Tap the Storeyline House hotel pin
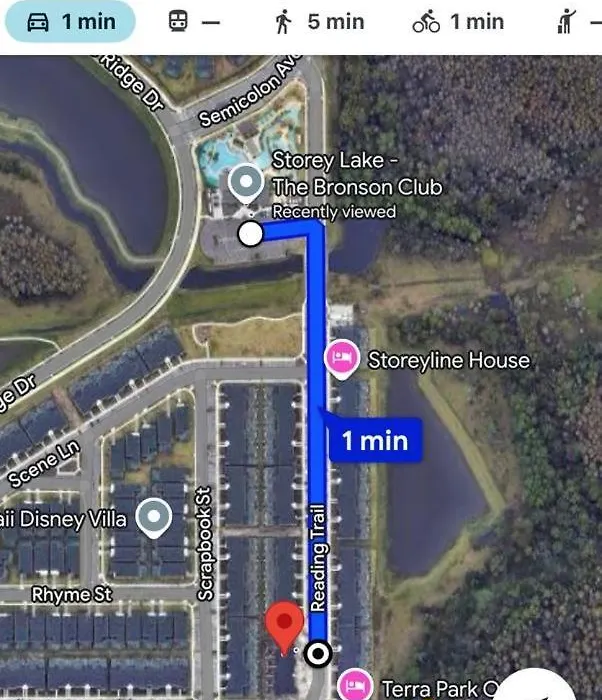This screenshot has width=602, height=700. pos(342,359)
